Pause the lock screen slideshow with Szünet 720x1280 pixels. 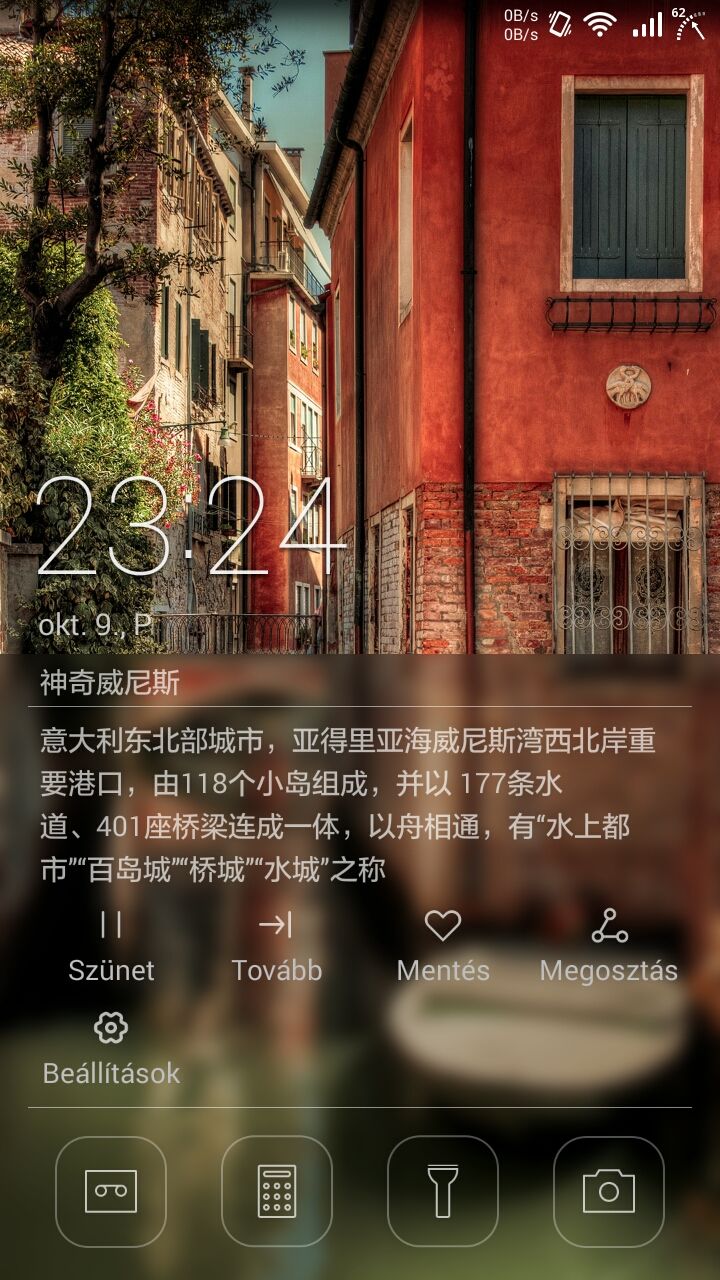point(111,946)
